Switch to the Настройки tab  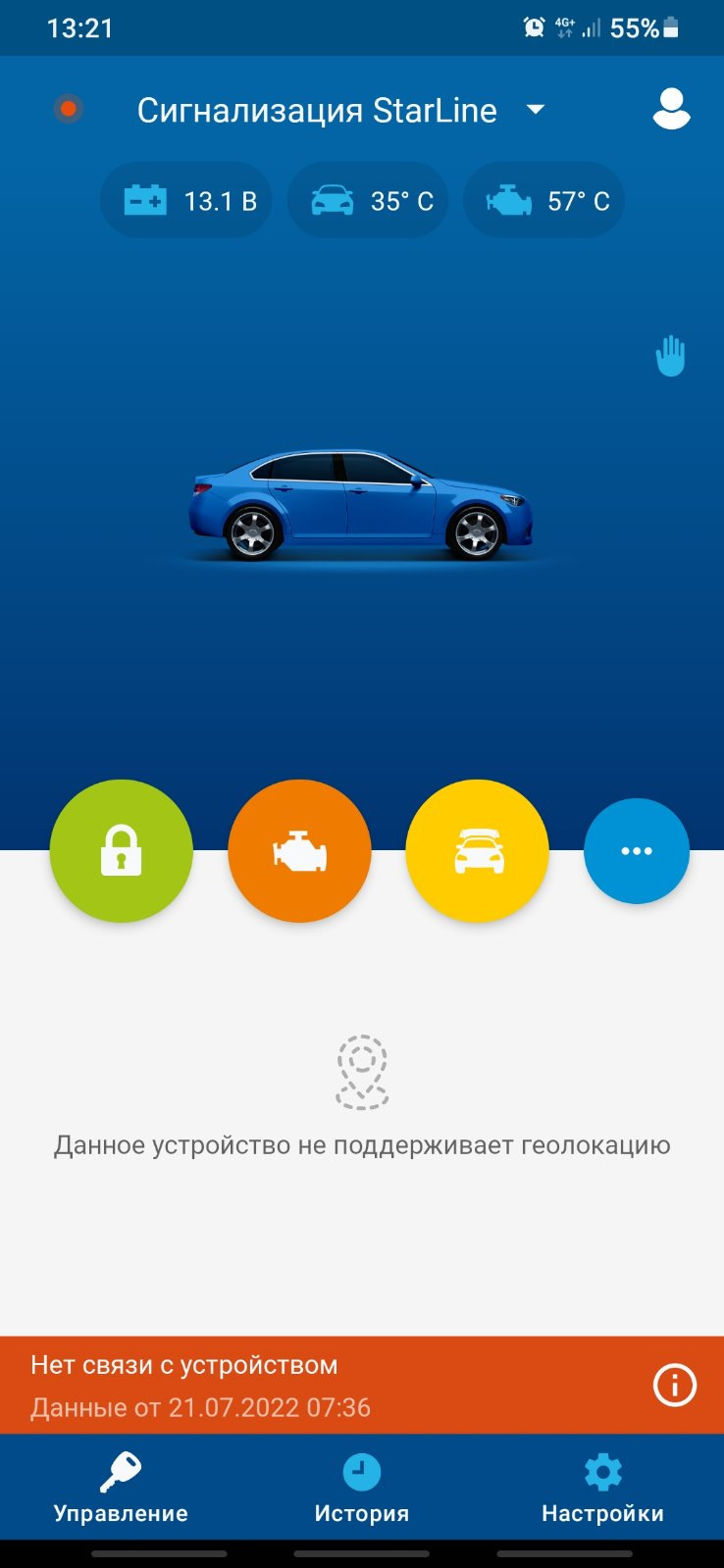coord(602,1488)
